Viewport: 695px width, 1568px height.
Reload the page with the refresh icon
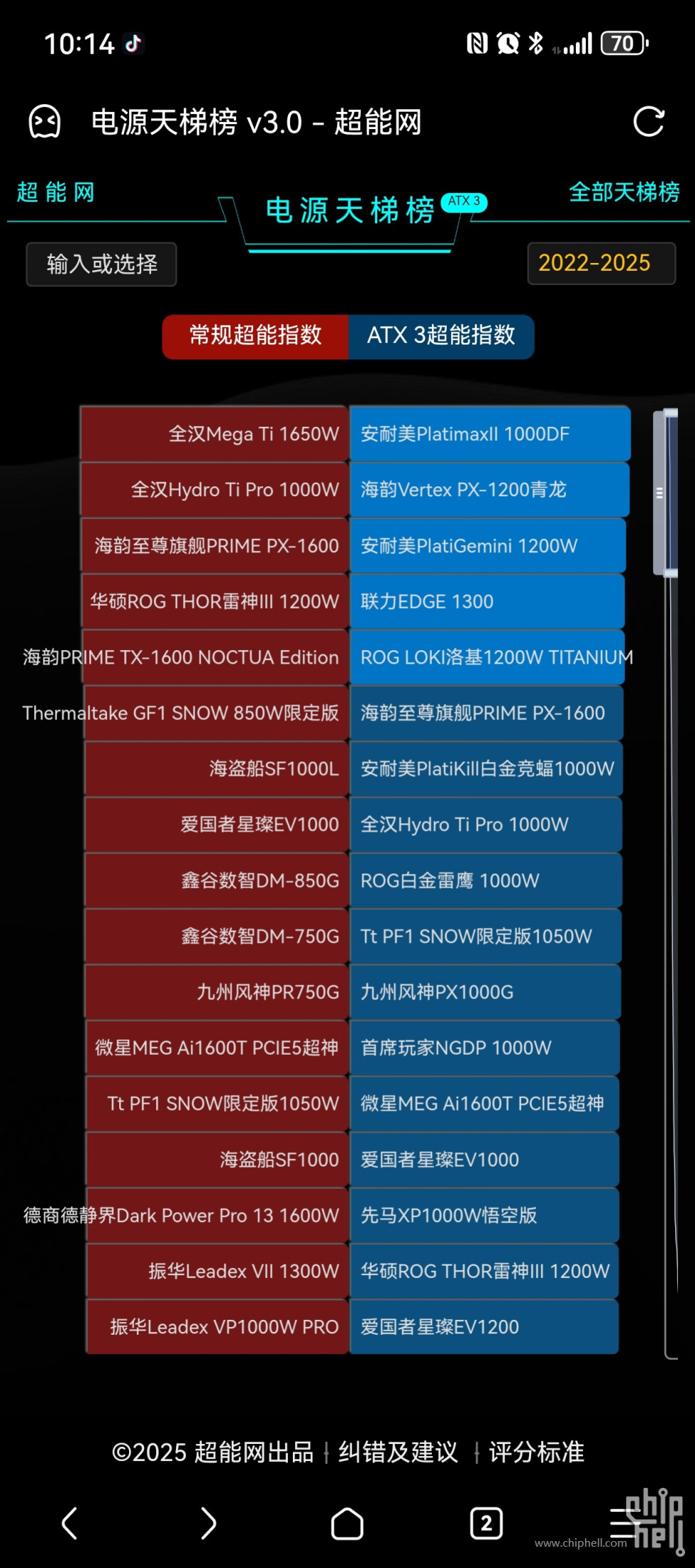click(x=648, y=122)
